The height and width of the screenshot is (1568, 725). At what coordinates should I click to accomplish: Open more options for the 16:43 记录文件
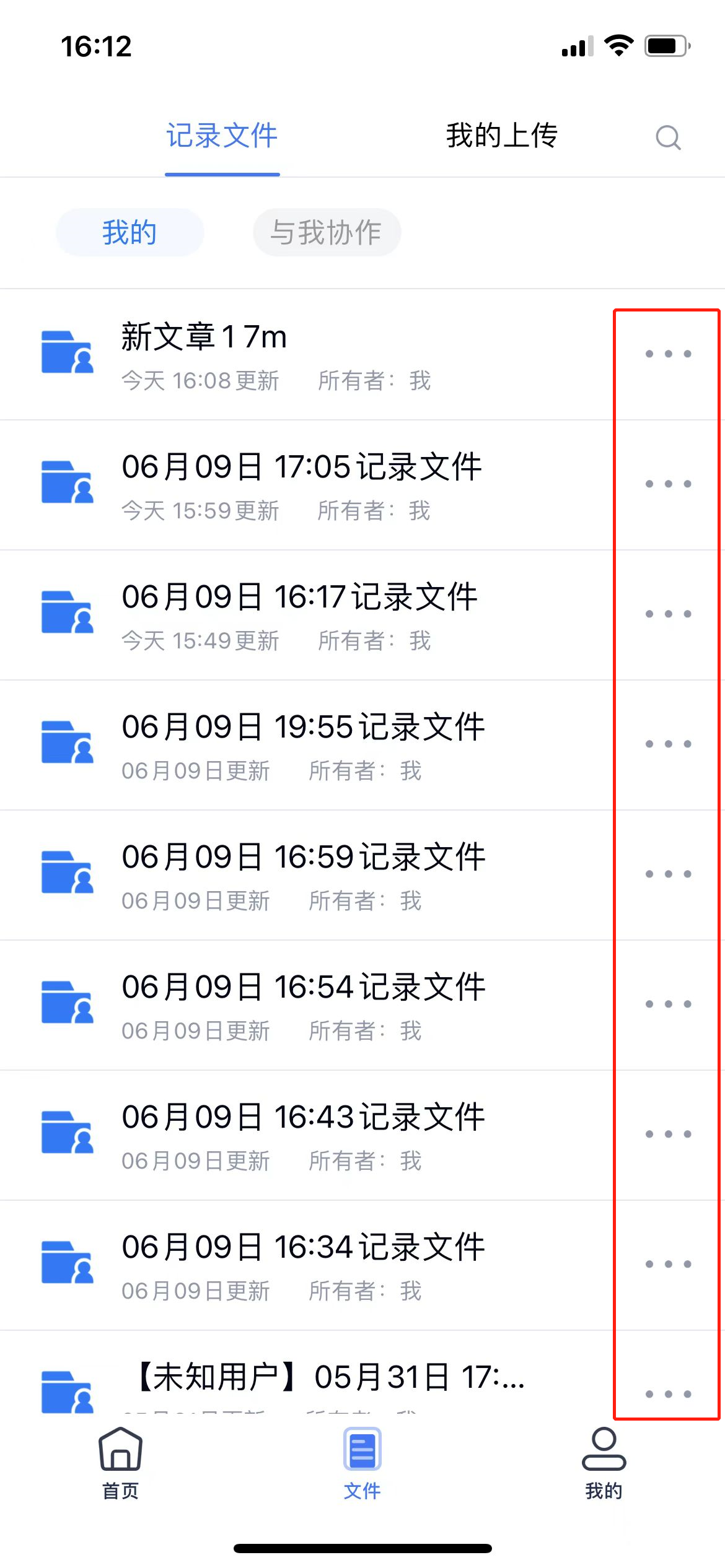click(x=668, y=1135)
